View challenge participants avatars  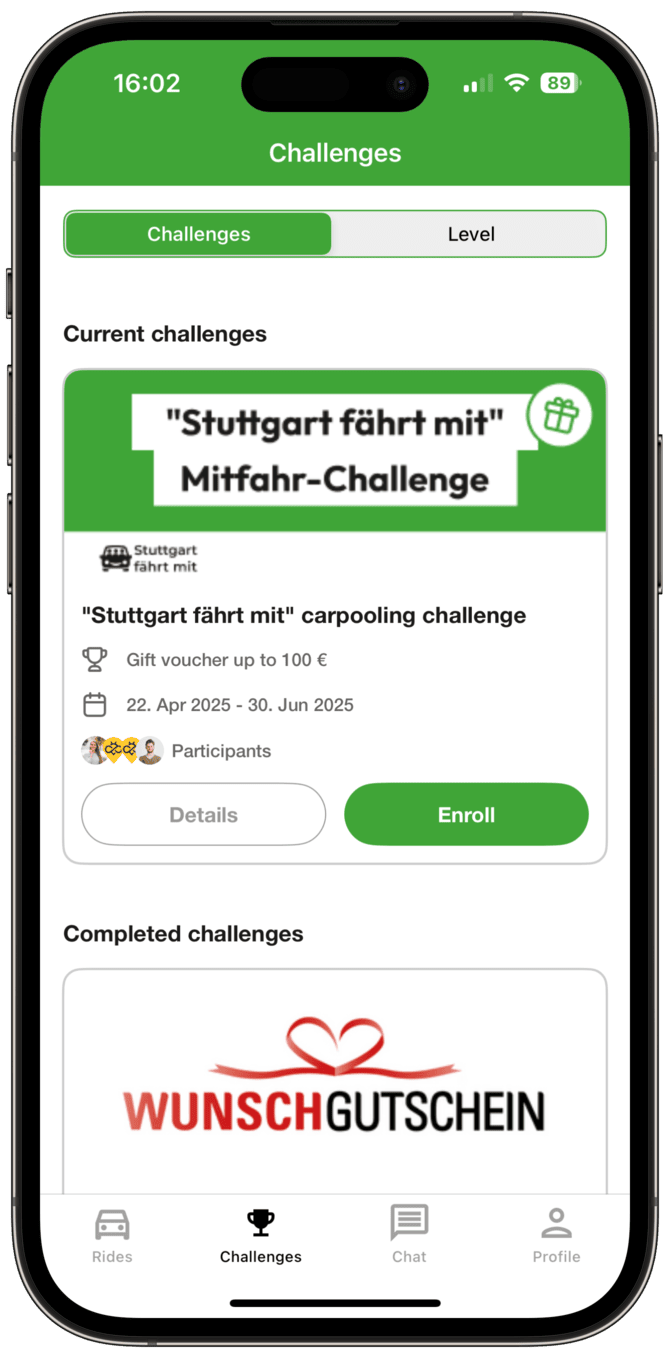(122, 750)
